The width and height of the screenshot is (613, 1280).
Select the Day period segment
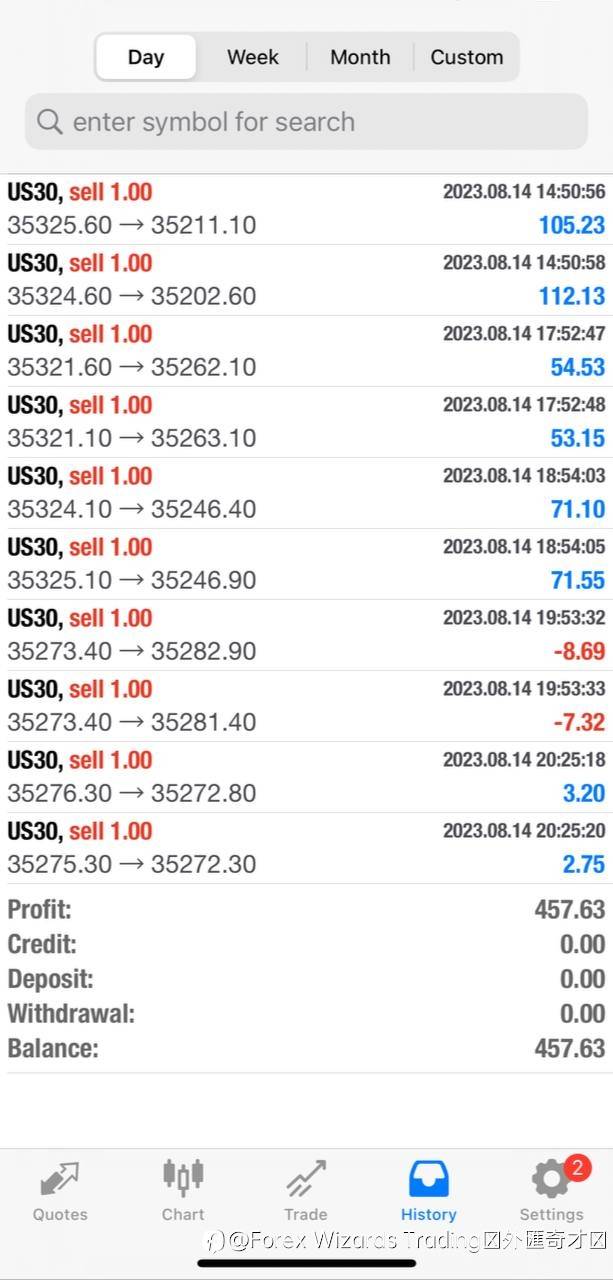click(146, 57)
